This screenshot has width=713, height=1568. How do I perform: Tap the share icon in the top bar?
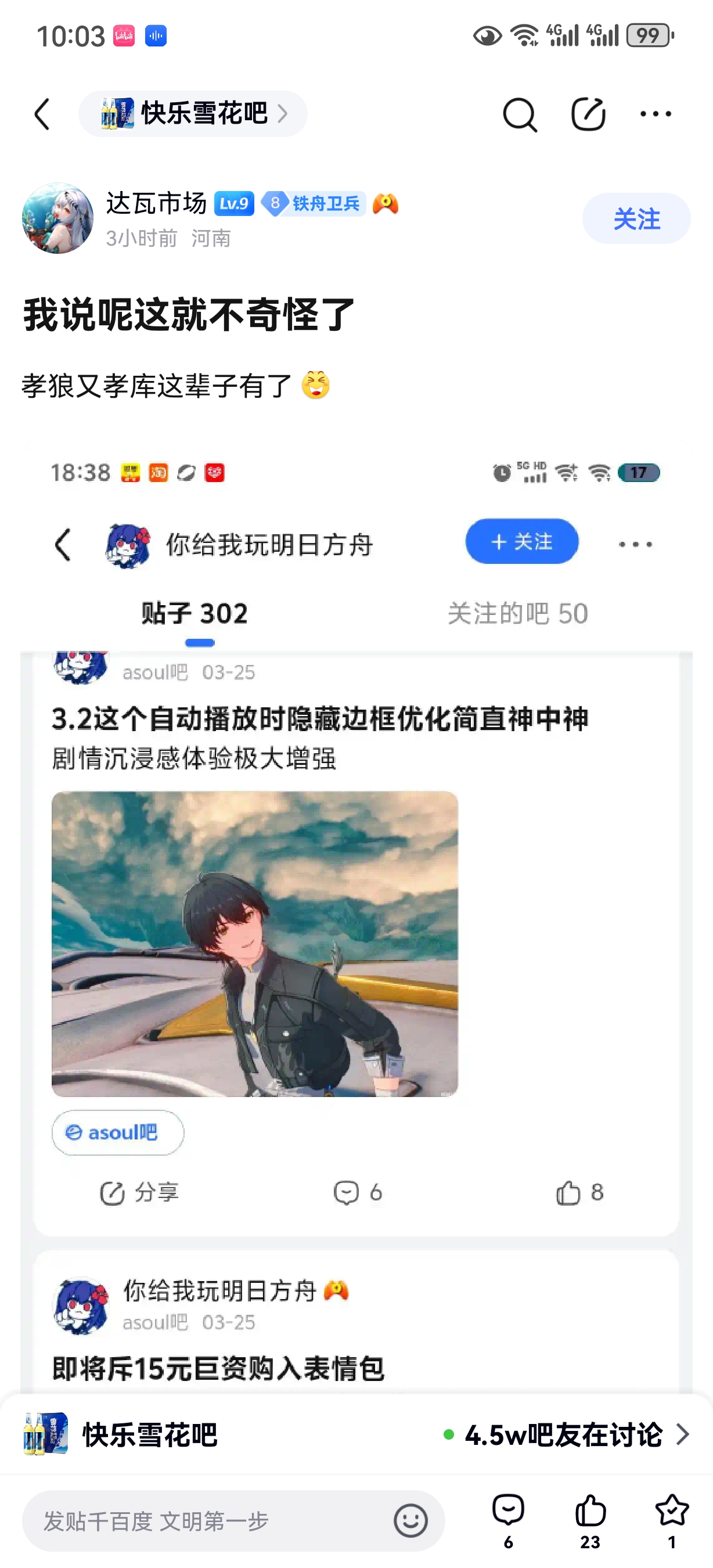pyautogui.click(x=588, y=114)
